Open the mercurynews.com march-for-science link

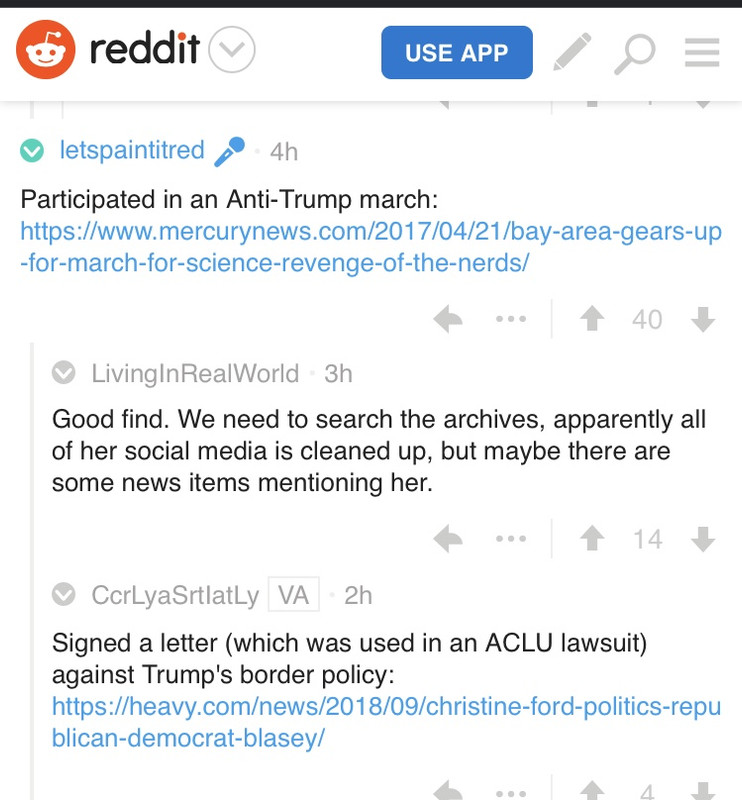tap(370, 248)
